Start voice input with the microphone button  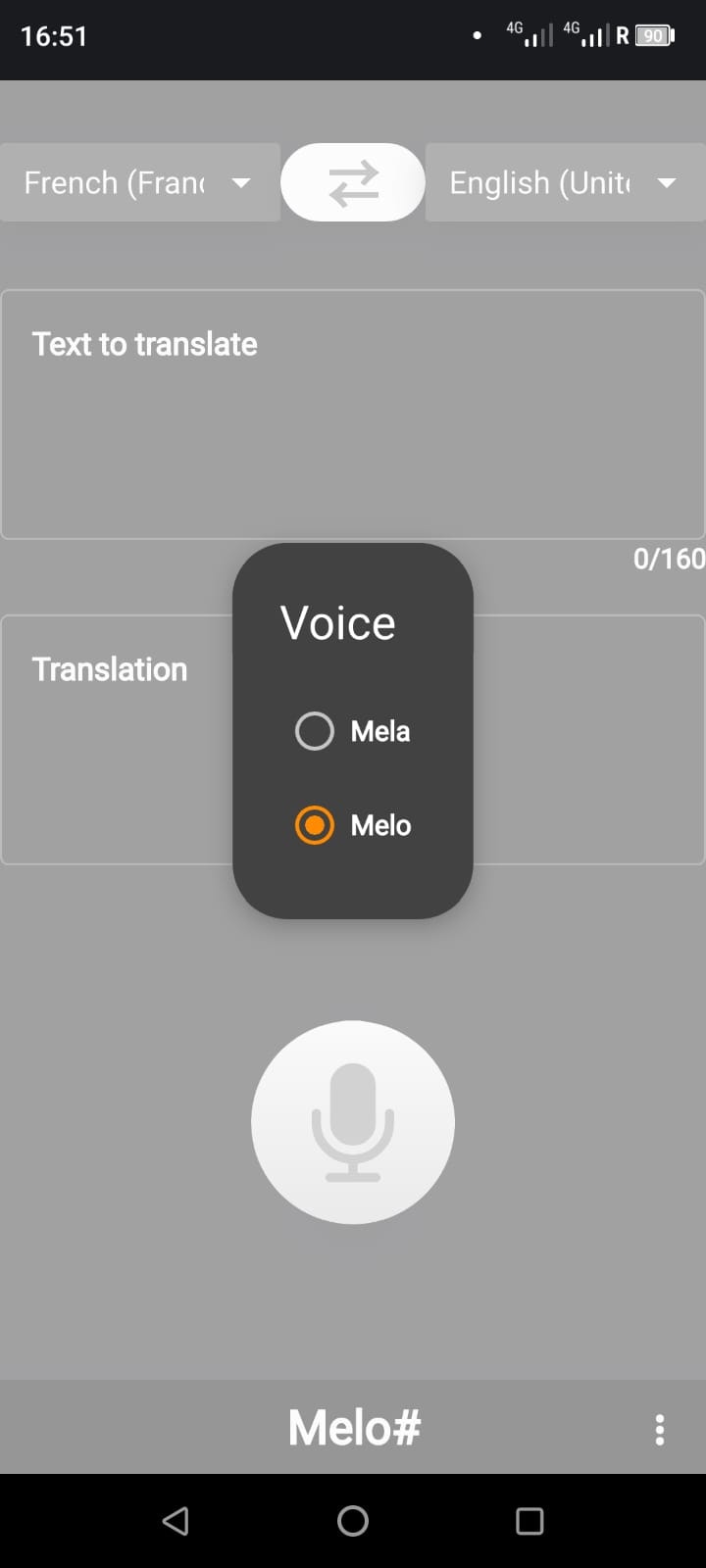353,1122
